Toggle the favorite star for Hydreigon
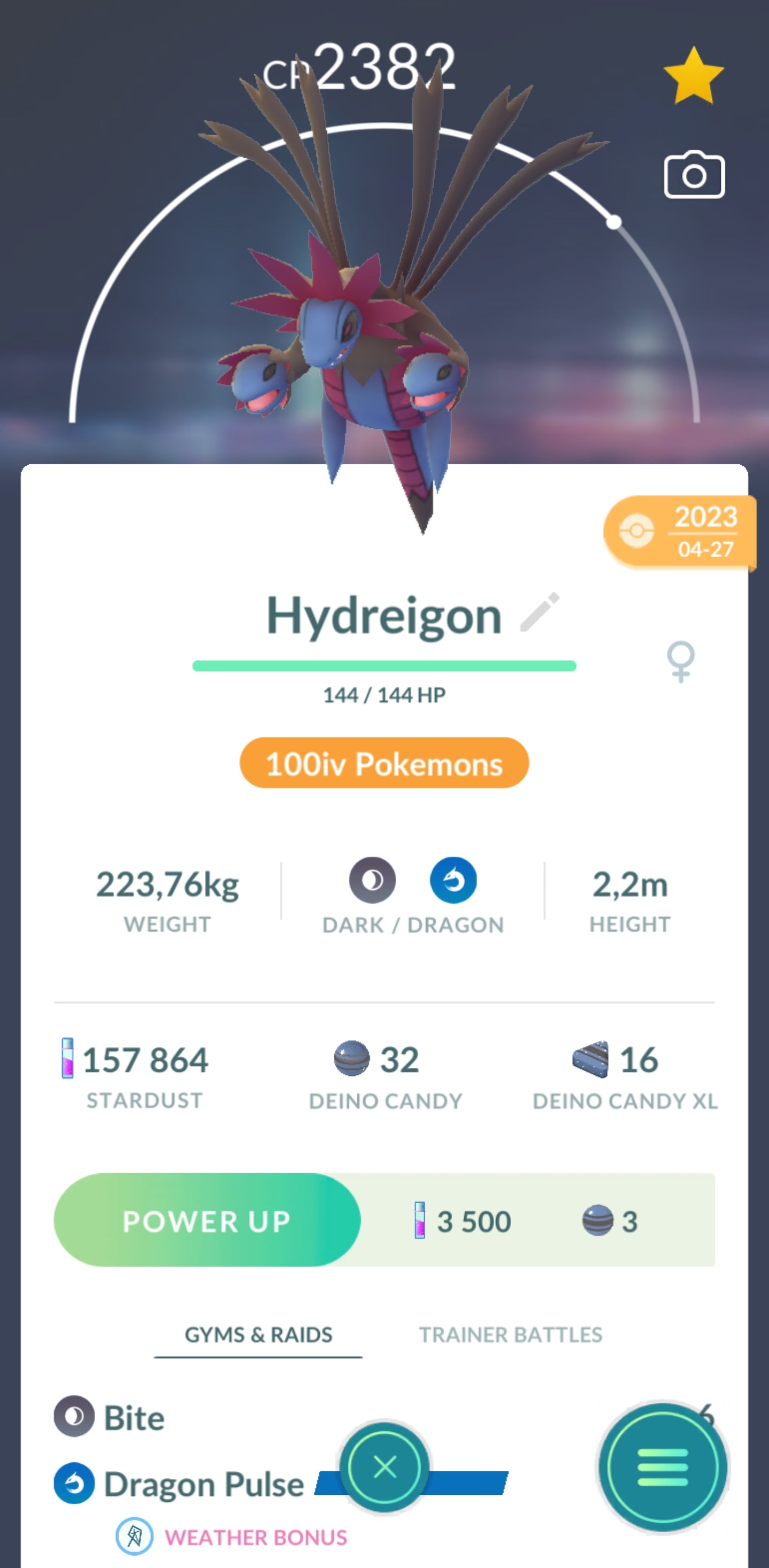The width and height of the screenshot is (769, 1568). pyautogui.click(x=694, y=77)
